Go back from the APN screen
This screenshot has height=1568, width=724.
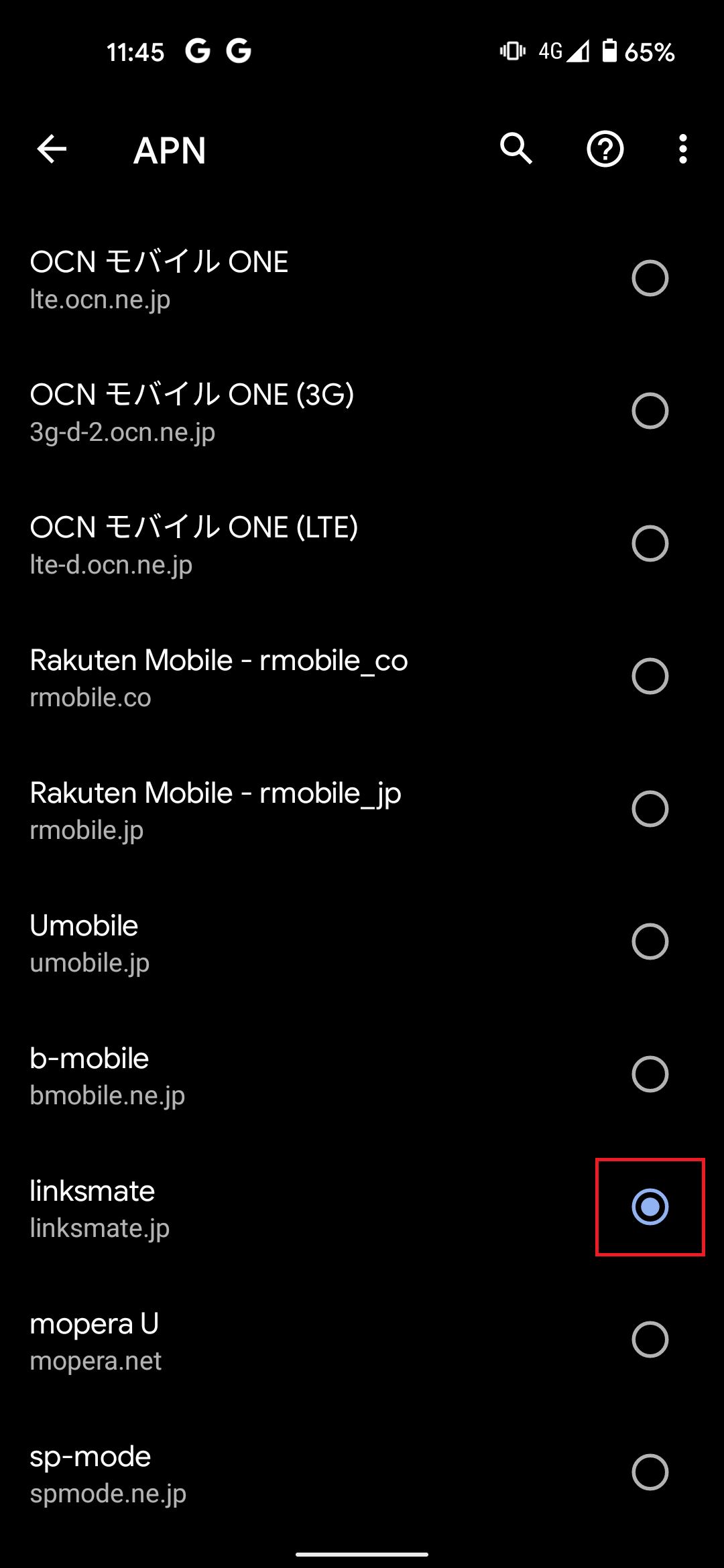coord(52,149)
